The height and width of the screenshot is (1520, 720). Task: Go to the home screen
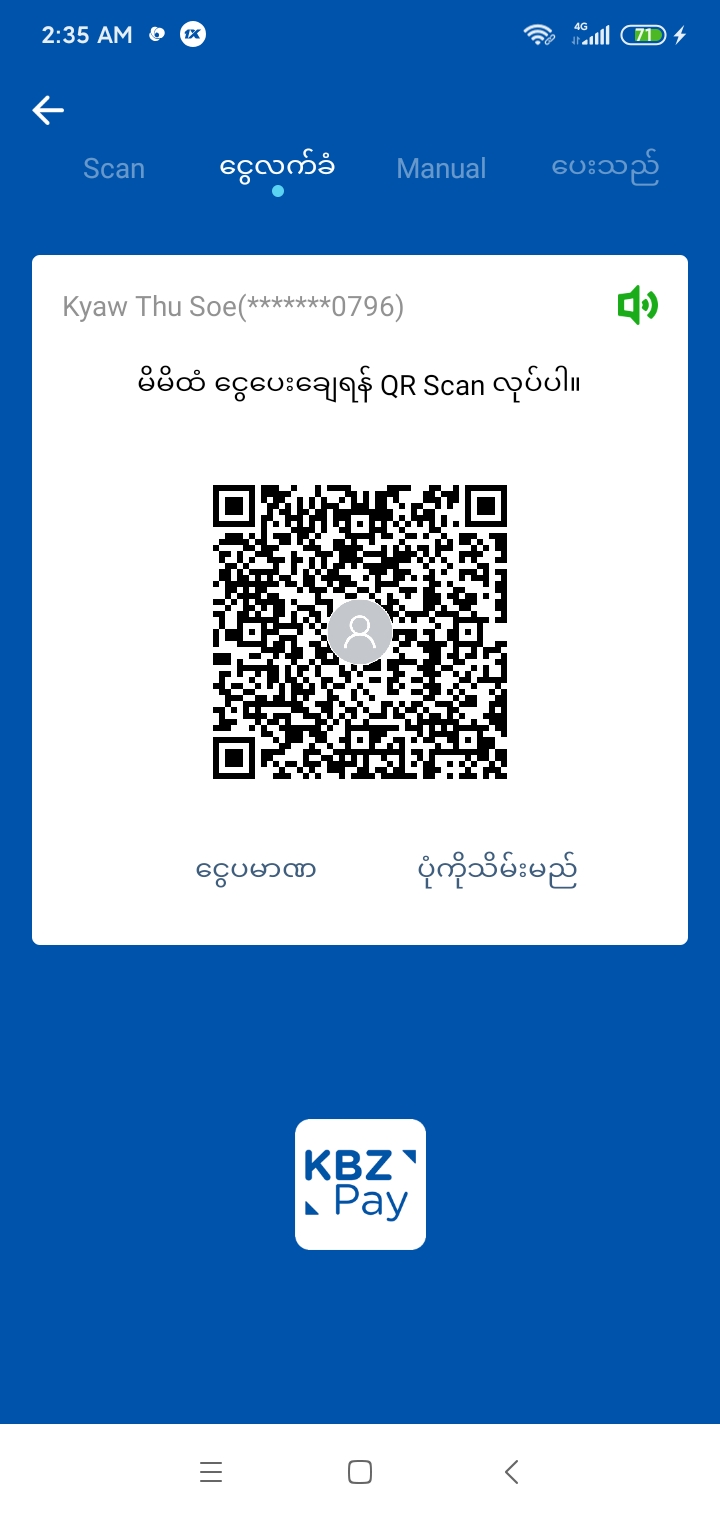[360, 1471]
